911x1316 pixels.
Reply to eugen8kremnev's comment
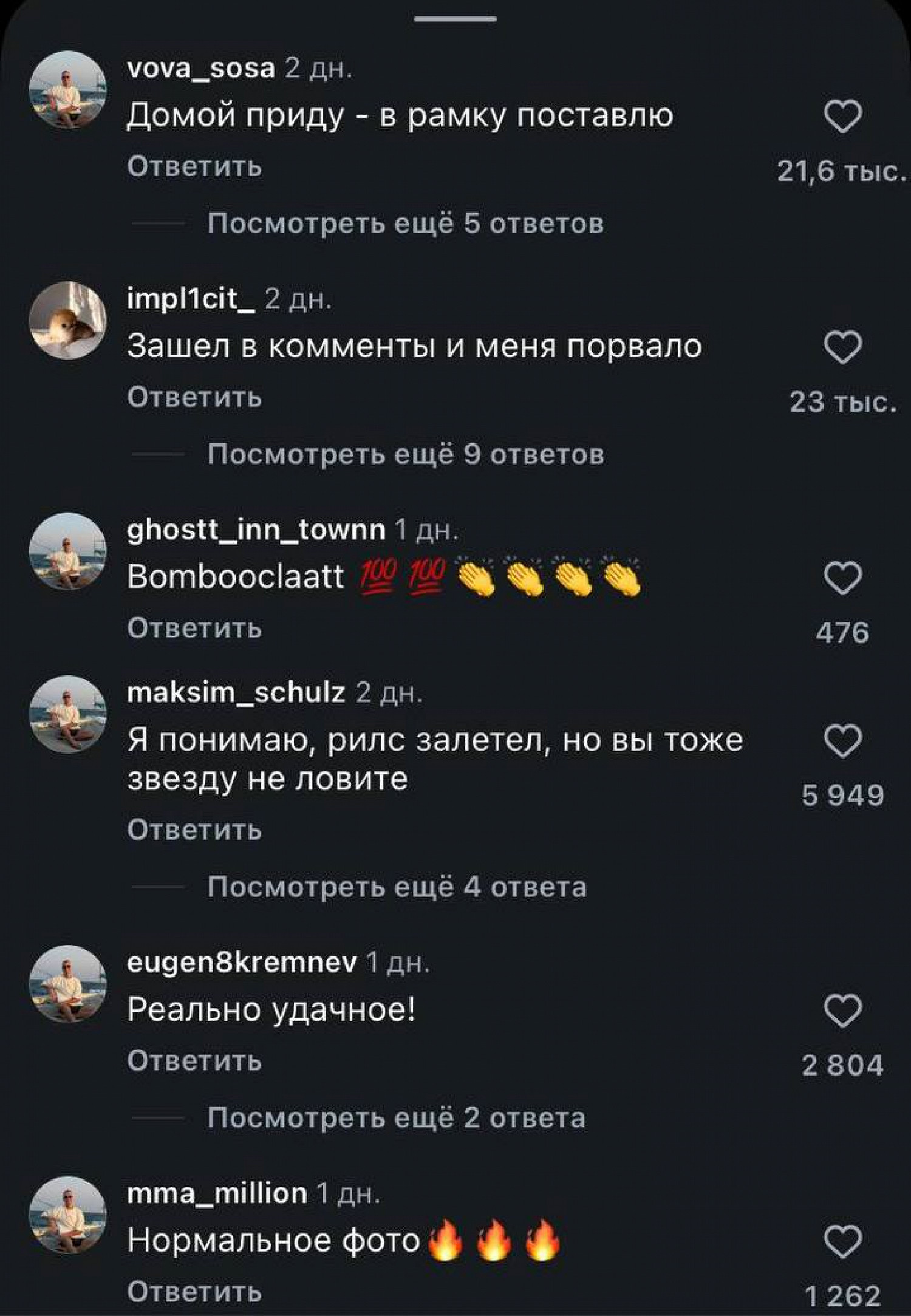(194, 1060)
